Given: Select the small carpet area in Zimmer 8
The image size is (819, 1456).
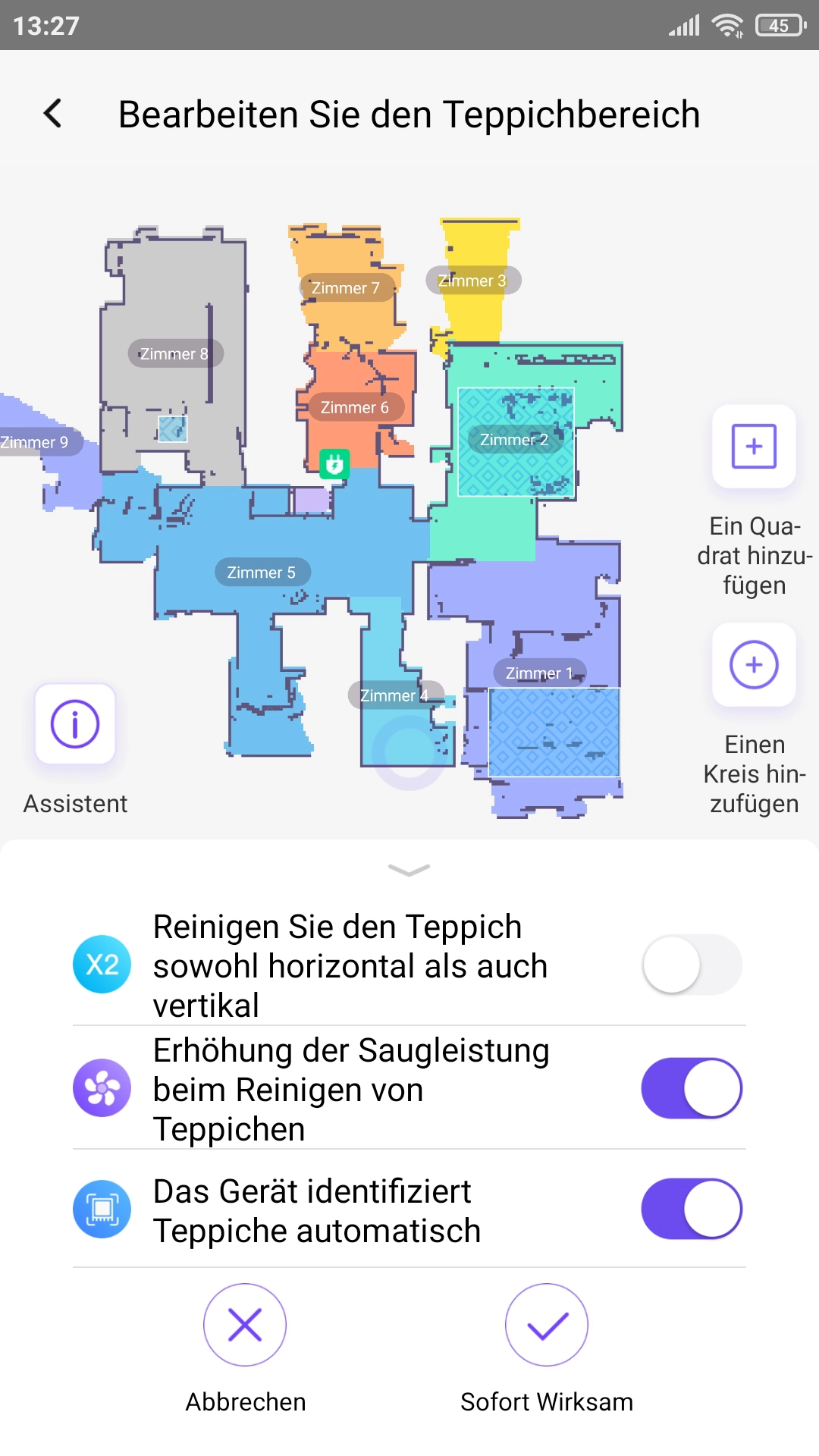Looking at the screenshot, I should (x=173, y=428).
